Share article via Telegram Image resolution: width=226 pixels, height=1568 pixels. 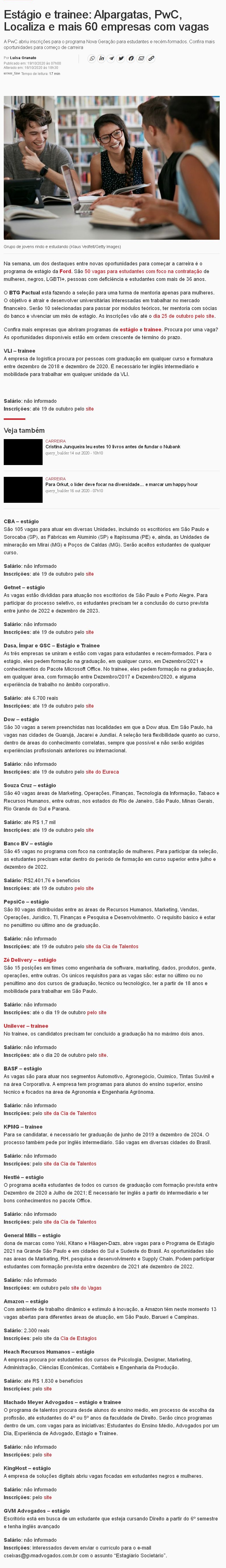[111, 58]
